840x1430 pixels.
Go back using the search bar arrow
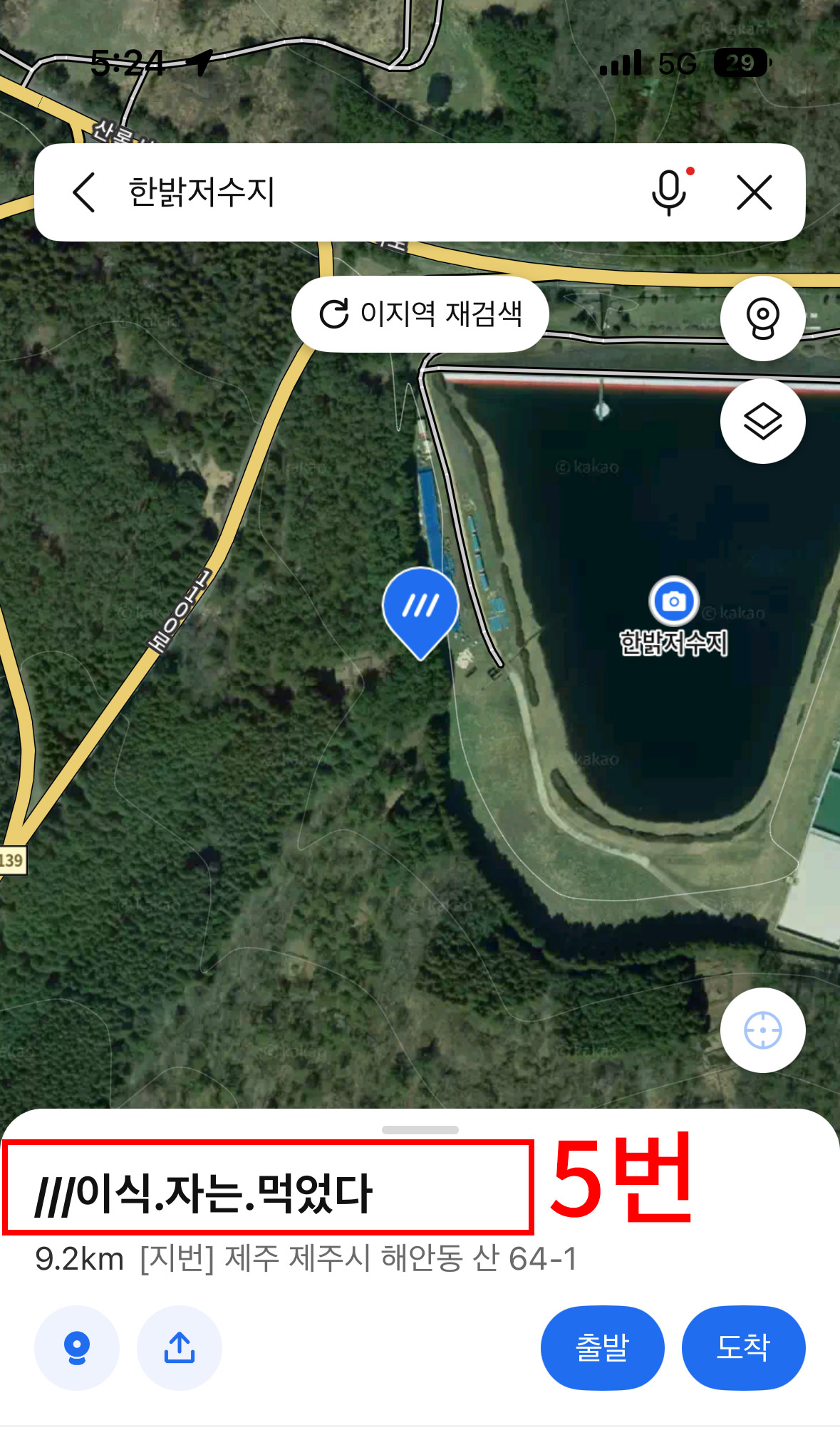click(x=84, y=192)
